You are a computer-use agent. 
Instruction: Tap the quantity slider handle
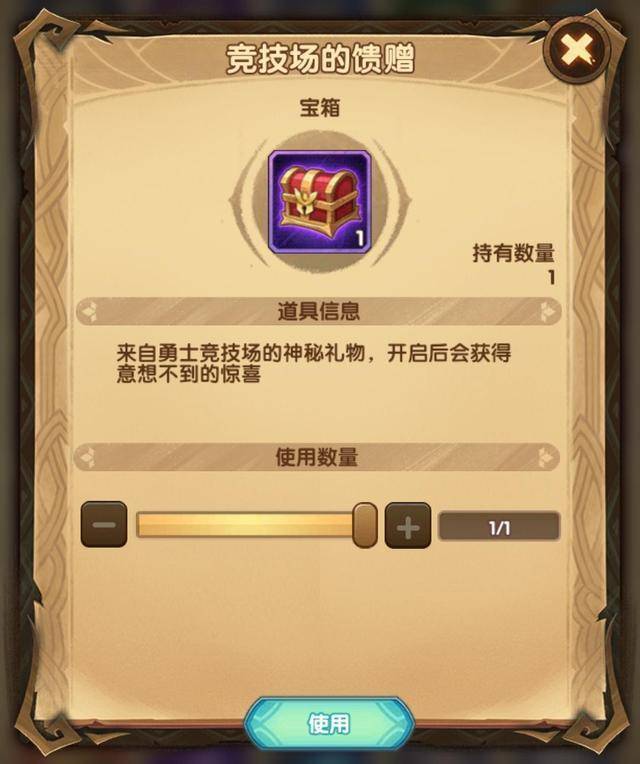pos(365,525)
